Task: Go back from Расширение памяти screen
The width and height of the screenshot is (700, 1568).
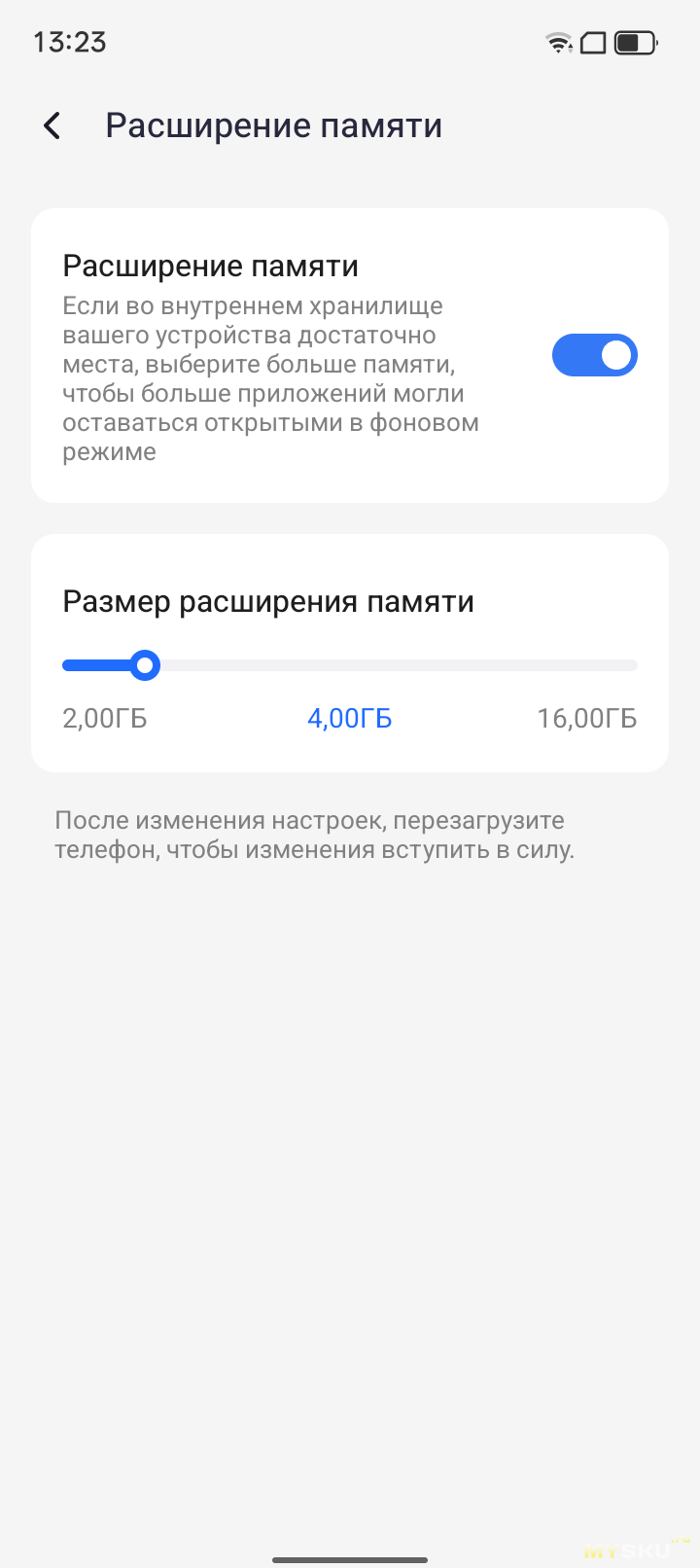Action: tap(52, 125)
